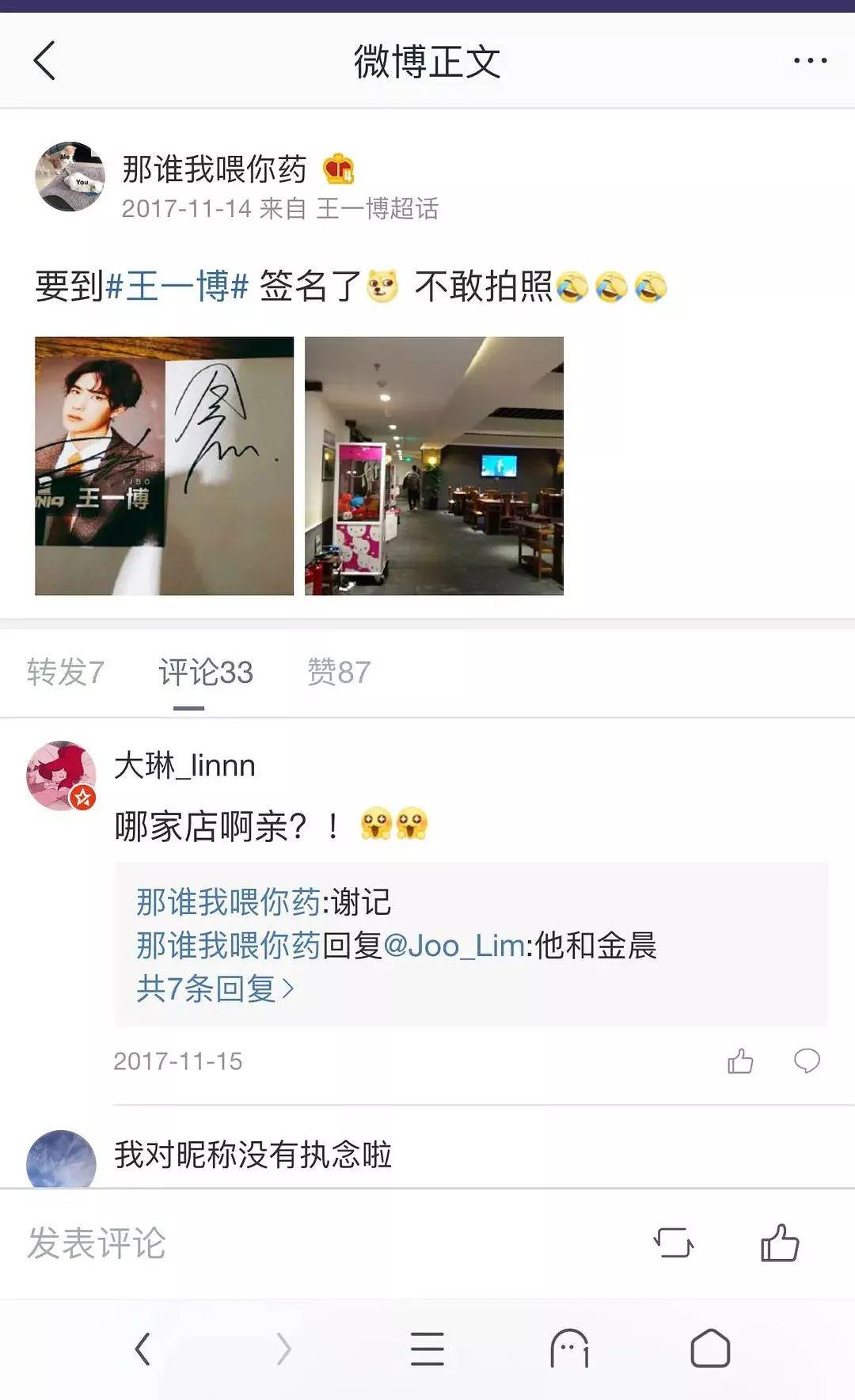Open the browser menu button

point(427,1349)
